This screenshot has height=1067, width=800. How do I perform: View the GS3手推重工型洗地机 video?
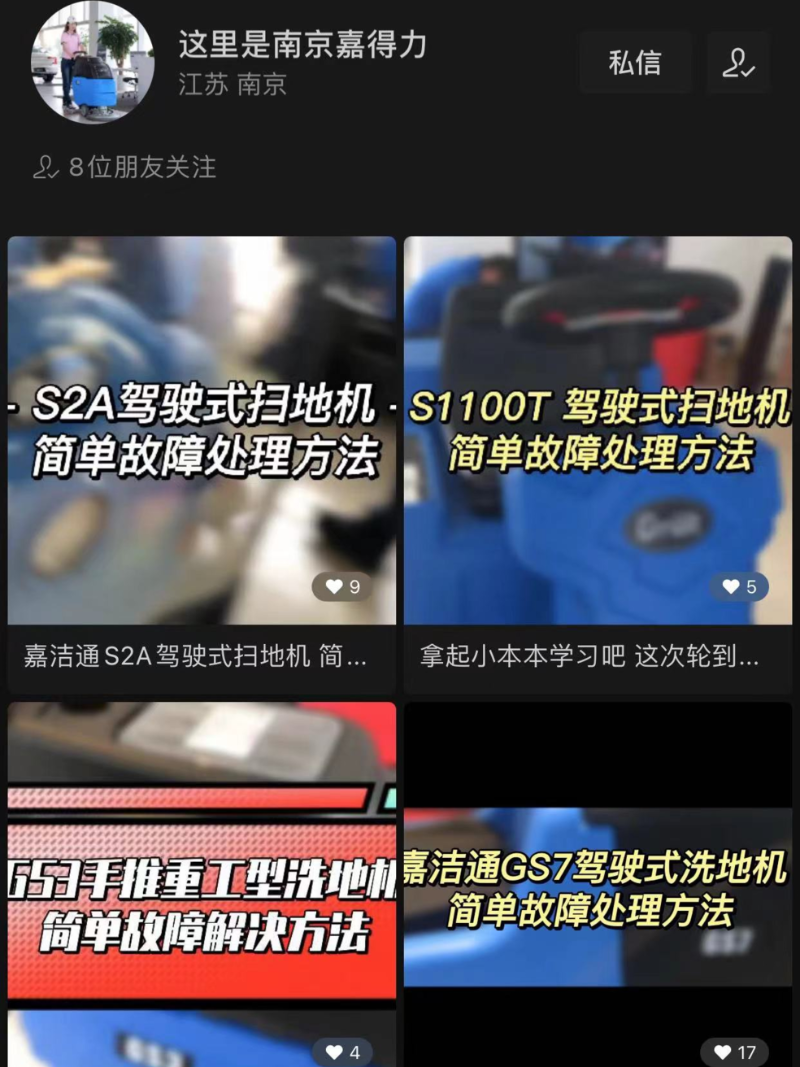click(202, 880)
